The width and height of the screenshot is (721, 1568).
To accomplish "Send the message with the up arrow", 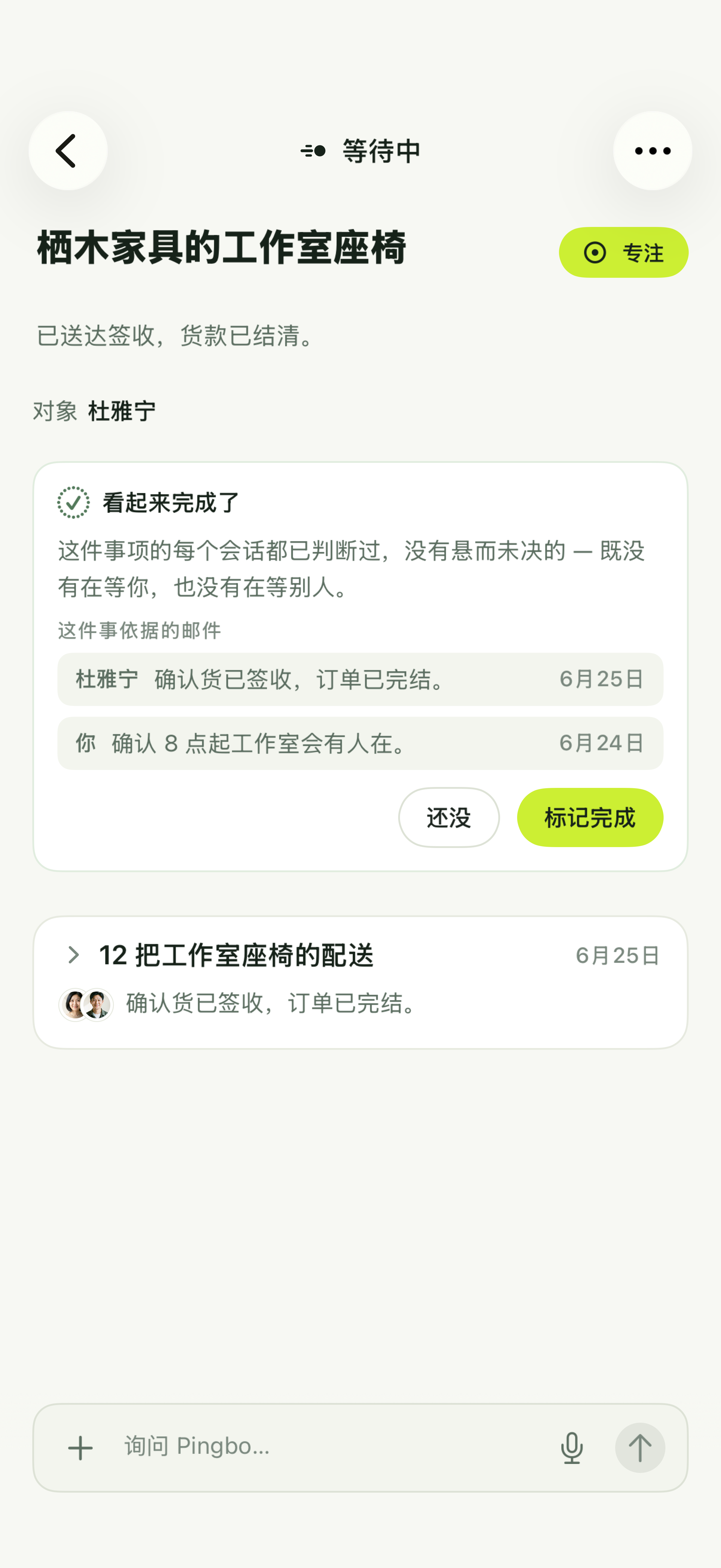I will (639, 1447).
